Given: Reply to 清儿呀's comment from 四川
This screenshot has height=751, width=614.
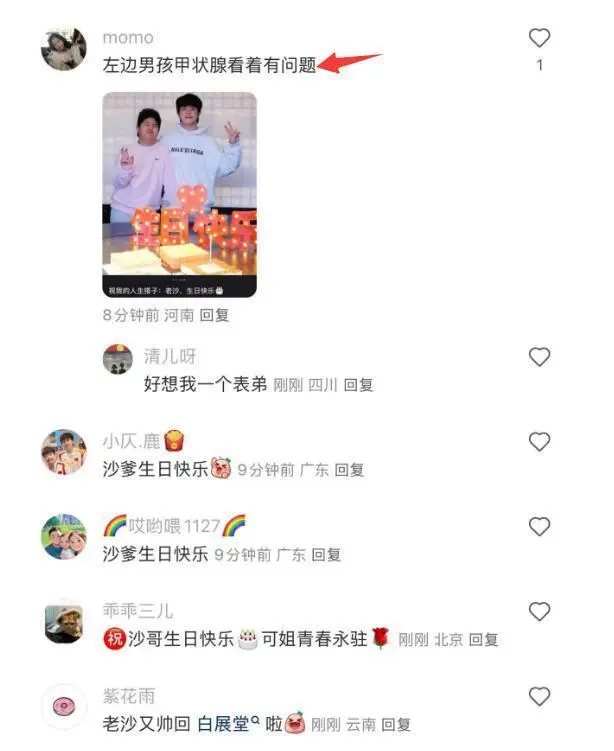Looking at the screenshot, I should click(358, 385).
